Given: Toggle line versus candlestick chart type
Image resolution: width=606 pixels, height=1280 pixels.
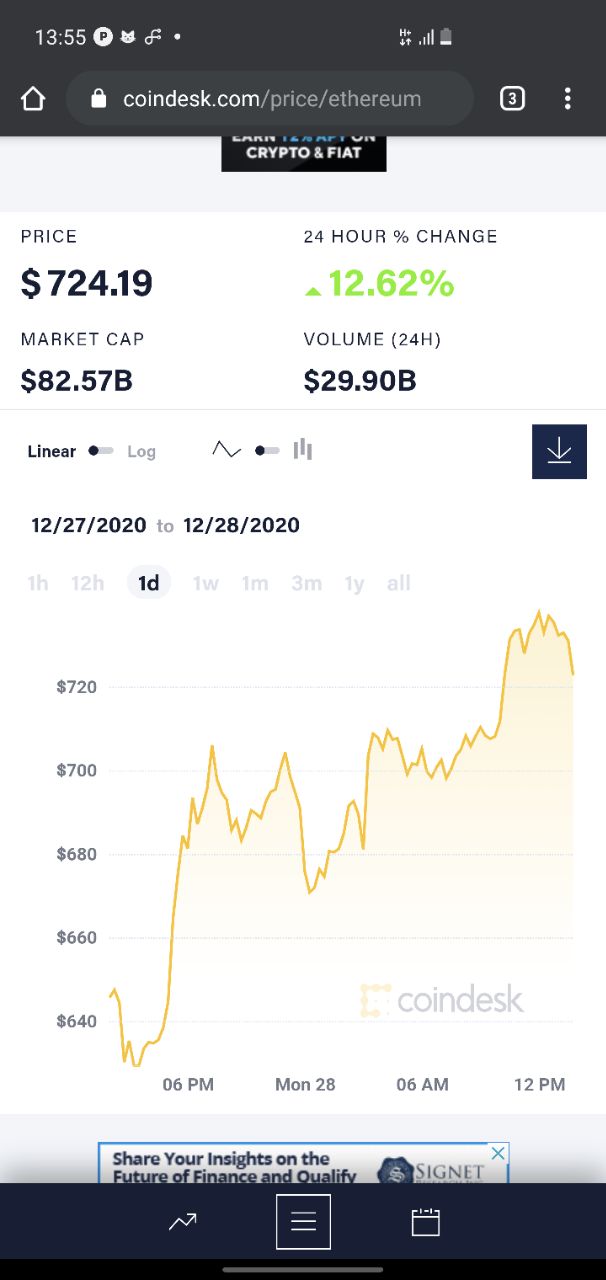Looking at the screenshot, I should 267,451.
